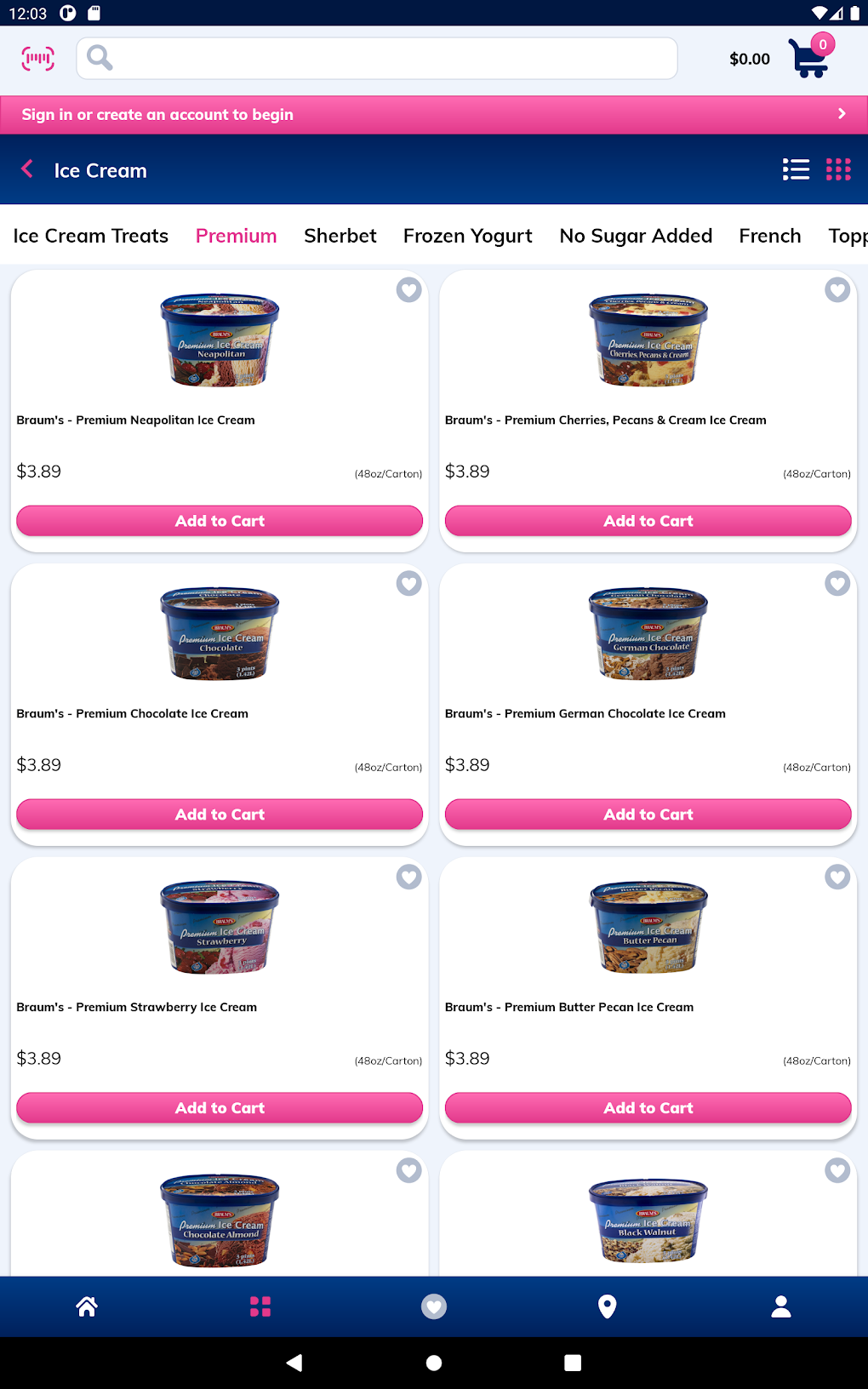868x1389 pixels.
Task: Open the Black Walnut ice cream product image
Action: (x=648, y=1220)
